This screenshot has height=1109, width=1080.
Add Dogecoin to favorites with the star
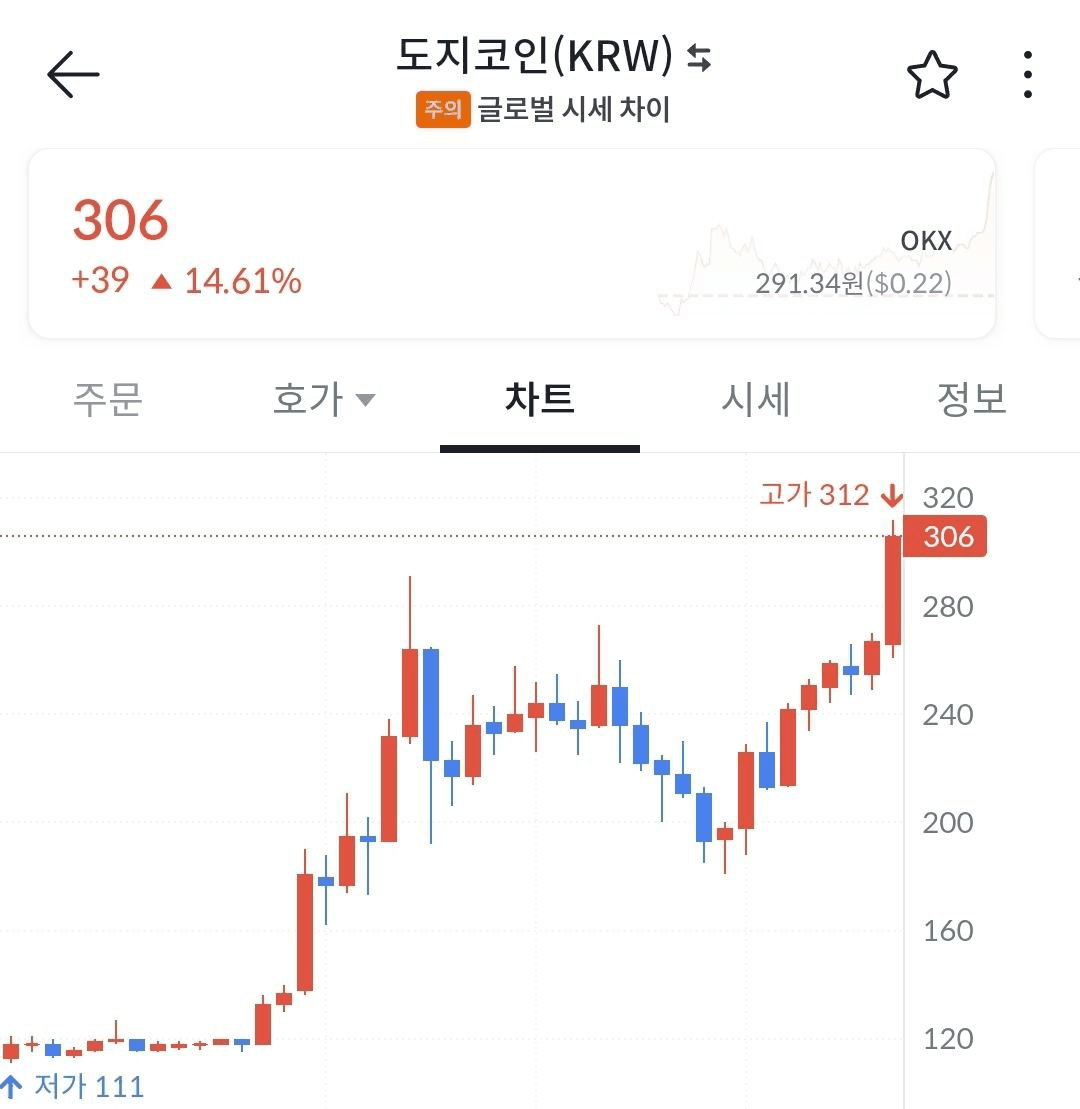(x=932, y=75)
